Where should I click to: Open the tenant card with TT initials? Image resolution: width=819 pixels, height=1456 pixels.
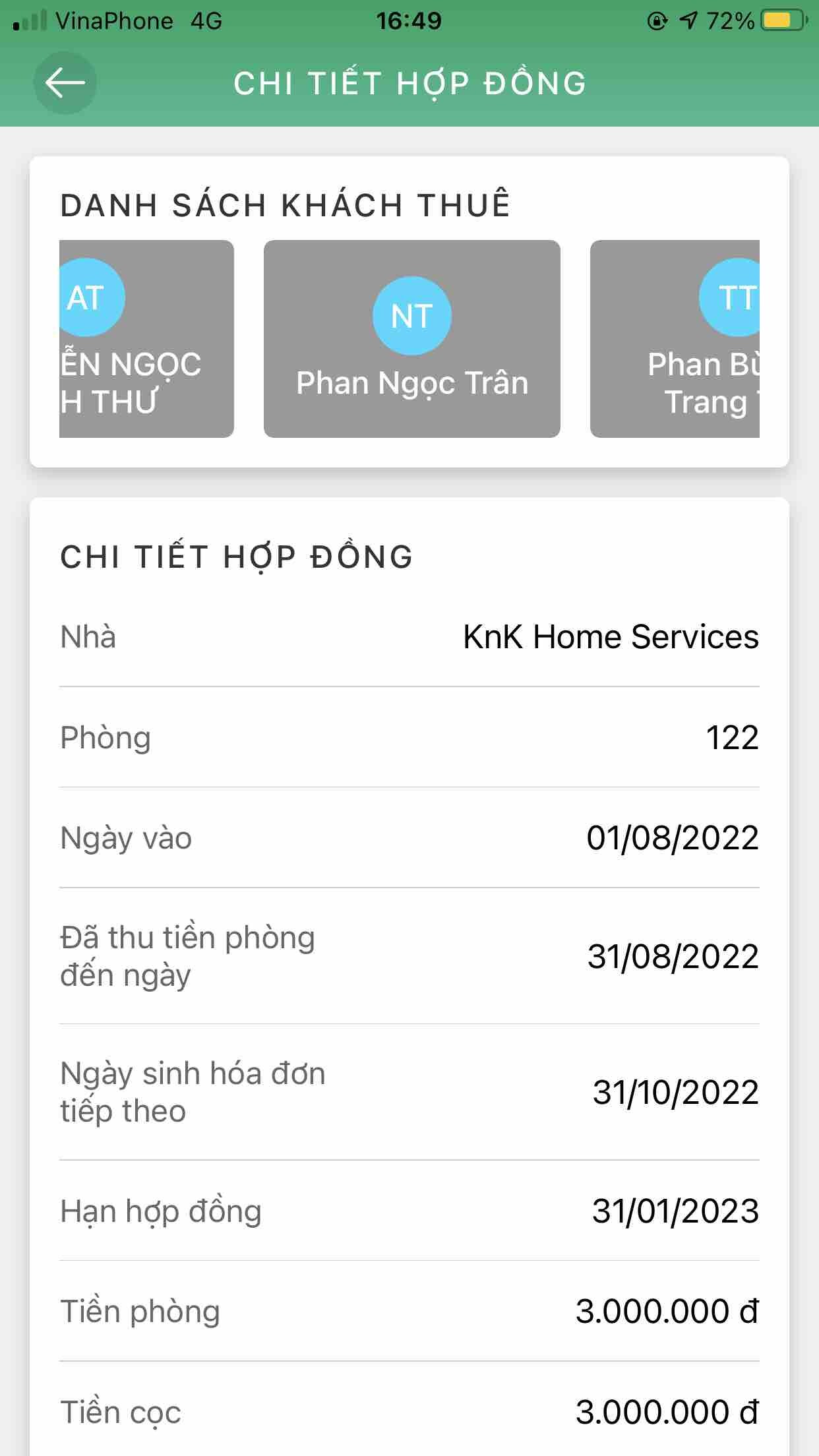[675, 339]
